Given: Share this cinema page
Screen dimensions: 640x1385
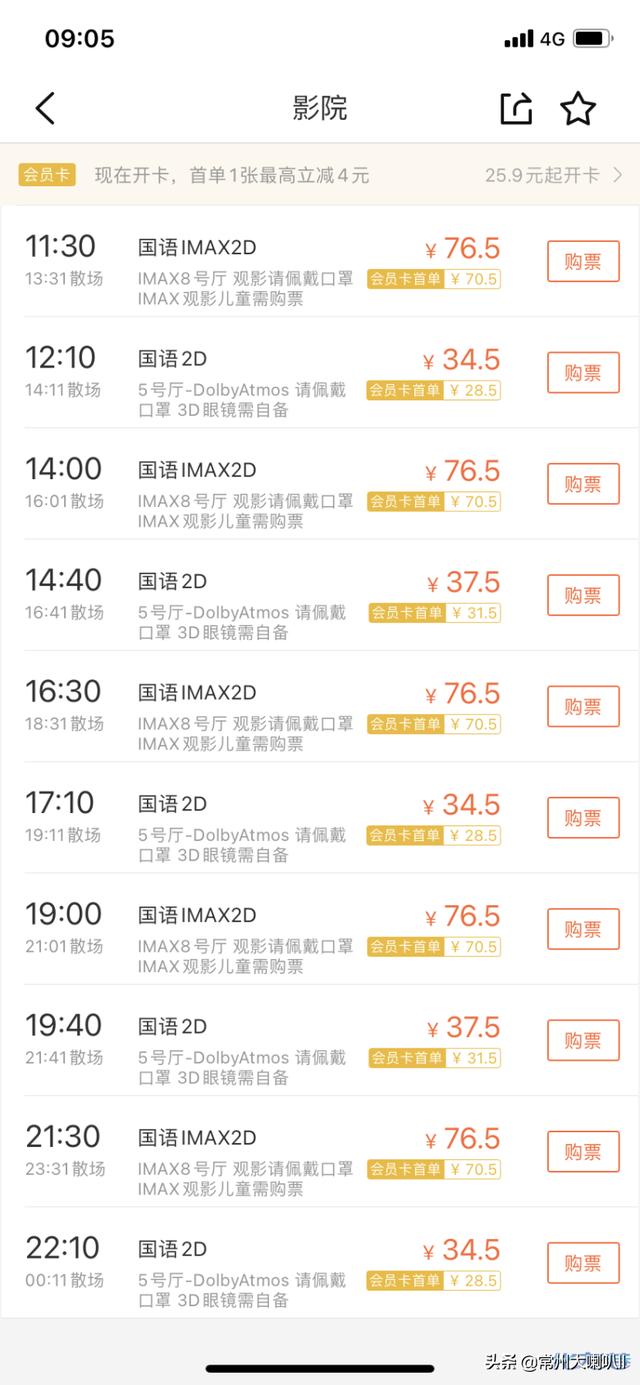Looking at the screenshot, I should pyautogui.click(x=516, y=108).
